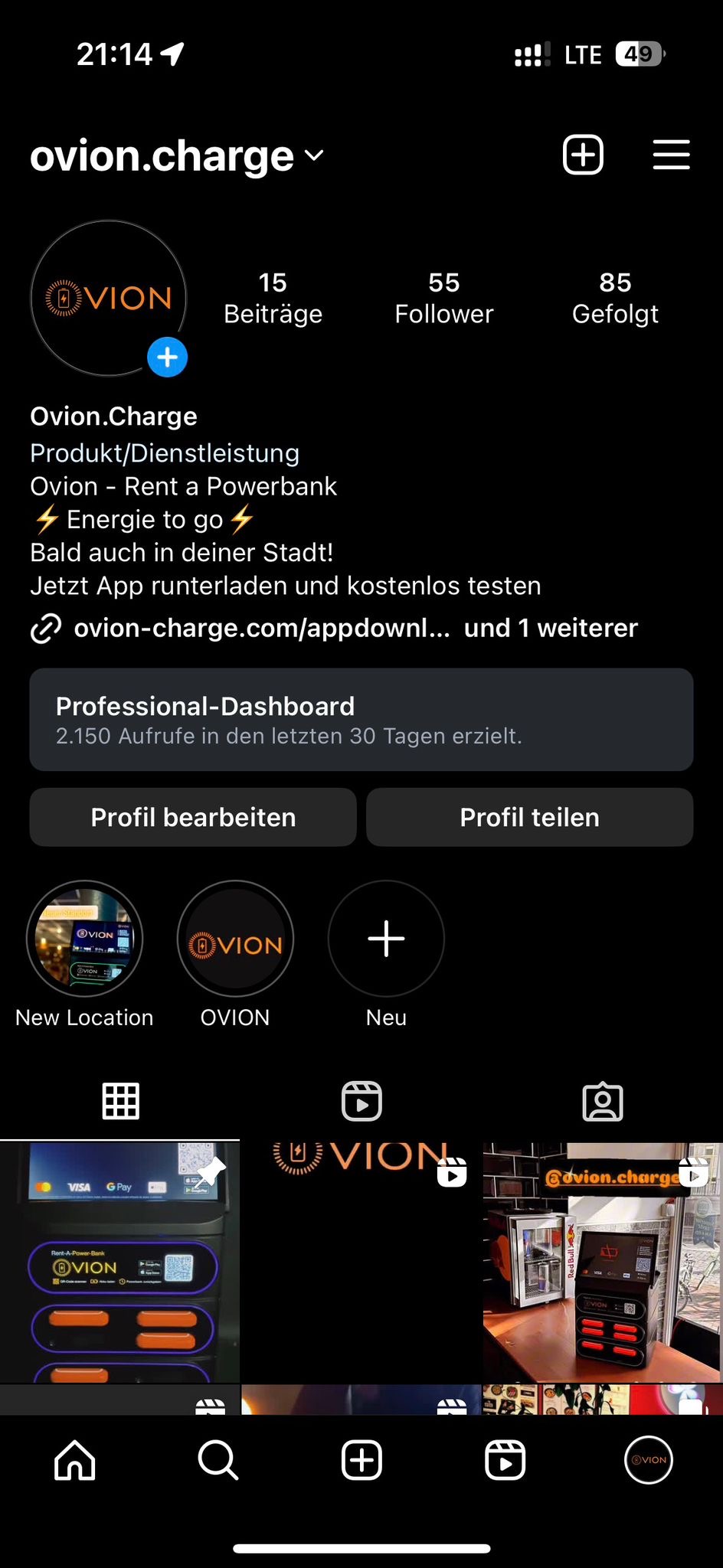Add a new highlight with Neu
723x1568 pixels.
pyautogui.click(x=386, y=939)
